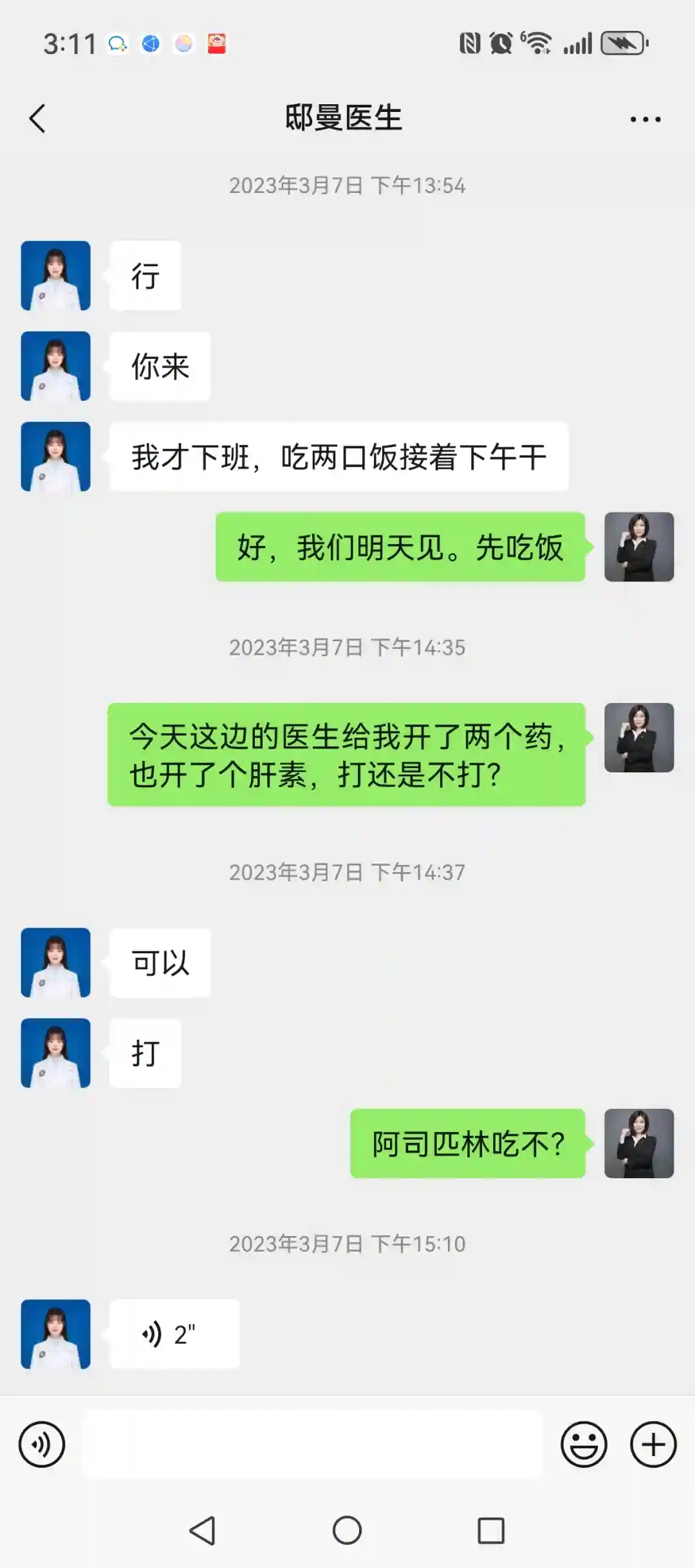This screenshot has width=695, height=1568.
Task: Open the plus attachments menu
Action: 653,1445
